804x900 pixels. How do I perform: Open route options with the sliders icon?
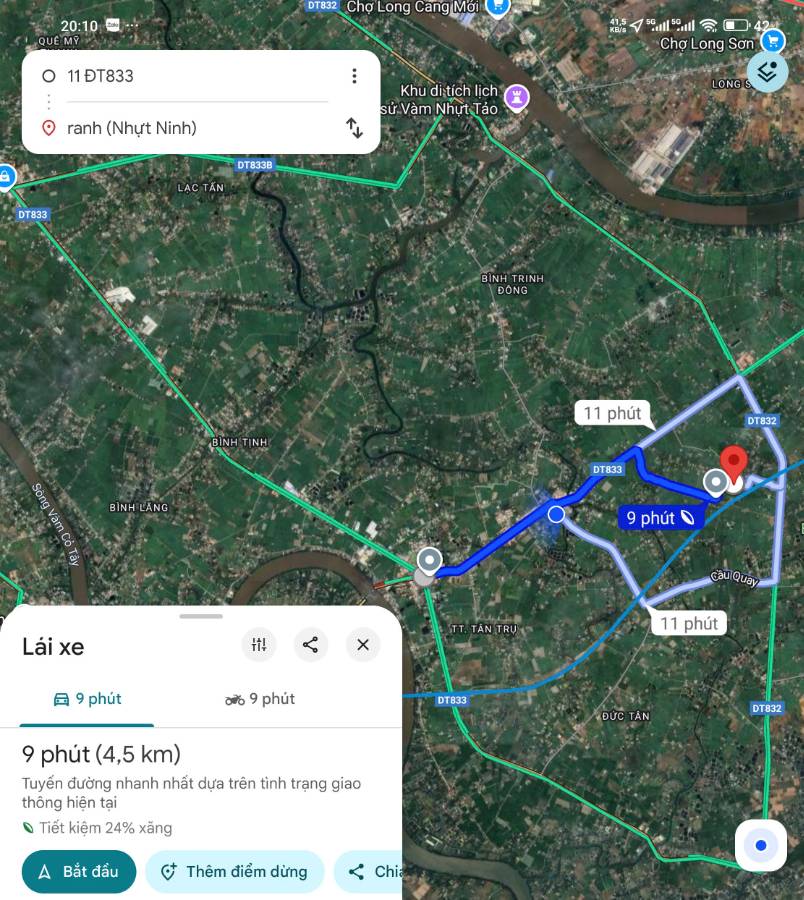coord(259,645)
